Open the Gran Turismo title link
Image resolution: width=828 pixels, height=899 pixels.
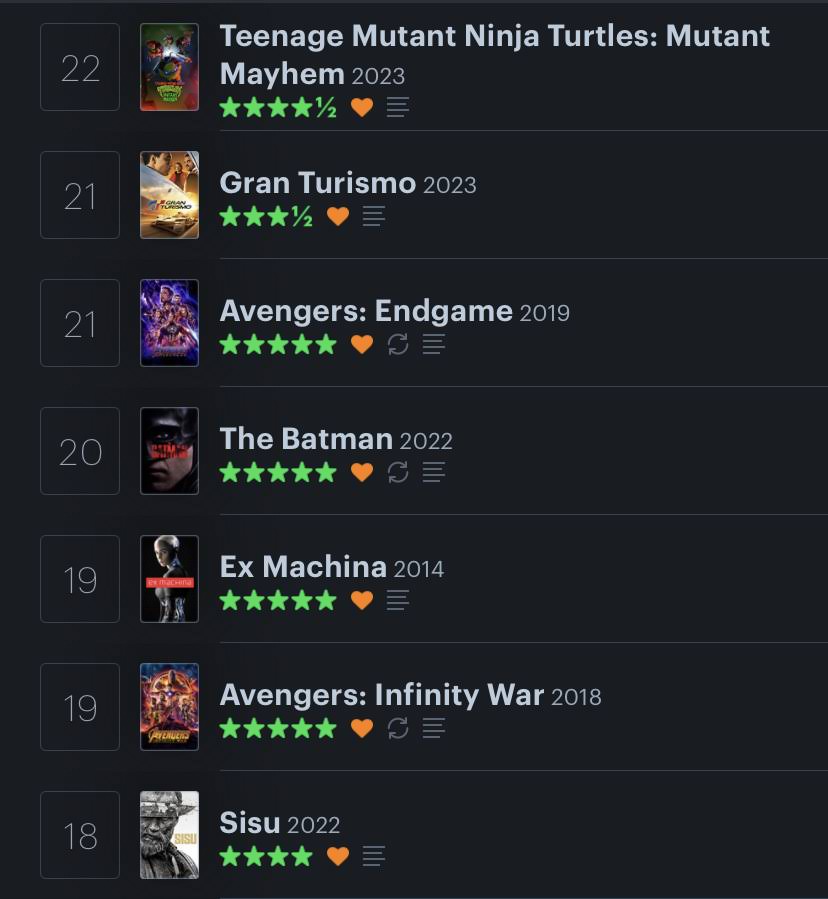click(x=317, y=183)
